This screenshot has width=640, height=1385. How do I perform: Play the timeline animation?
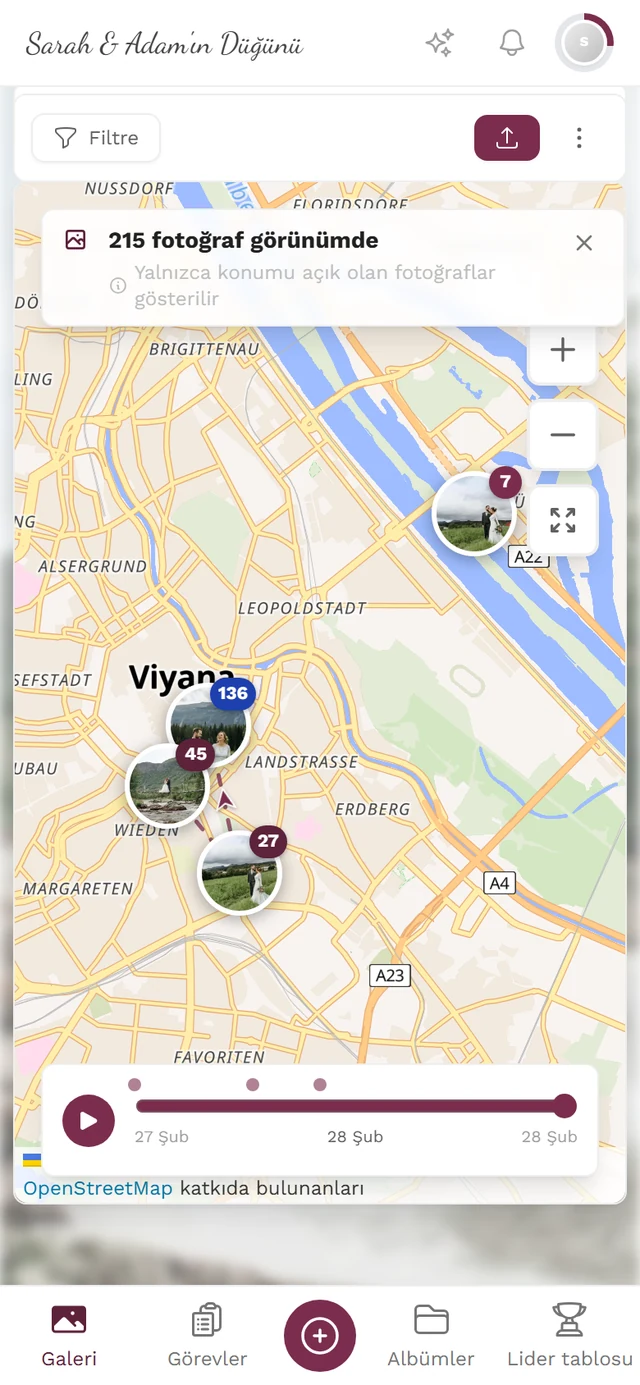pyautogui.click(x=89, y=1120)
